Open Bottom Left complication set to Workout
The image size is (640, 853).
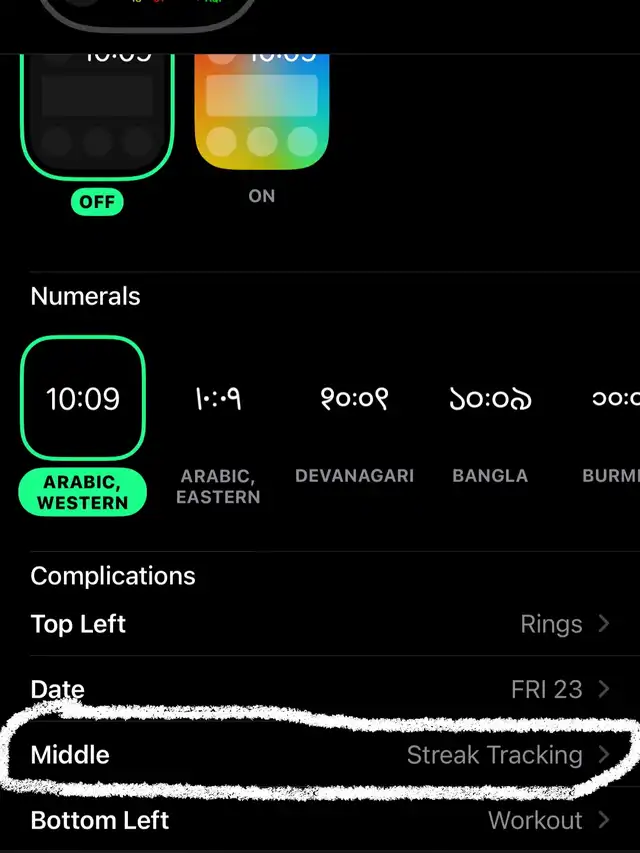[320, 821]
